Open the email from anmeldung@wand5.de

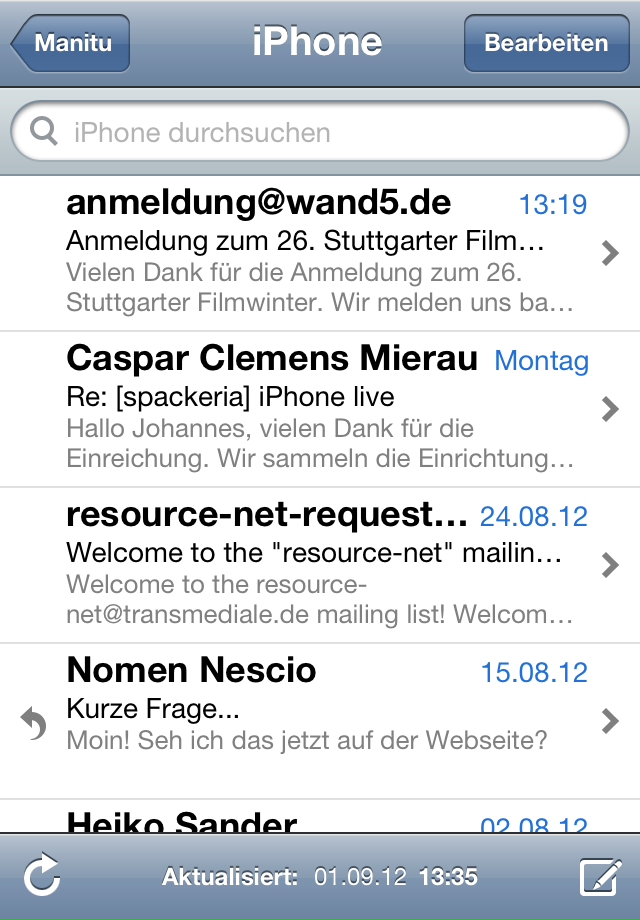[x=320, y=253]
